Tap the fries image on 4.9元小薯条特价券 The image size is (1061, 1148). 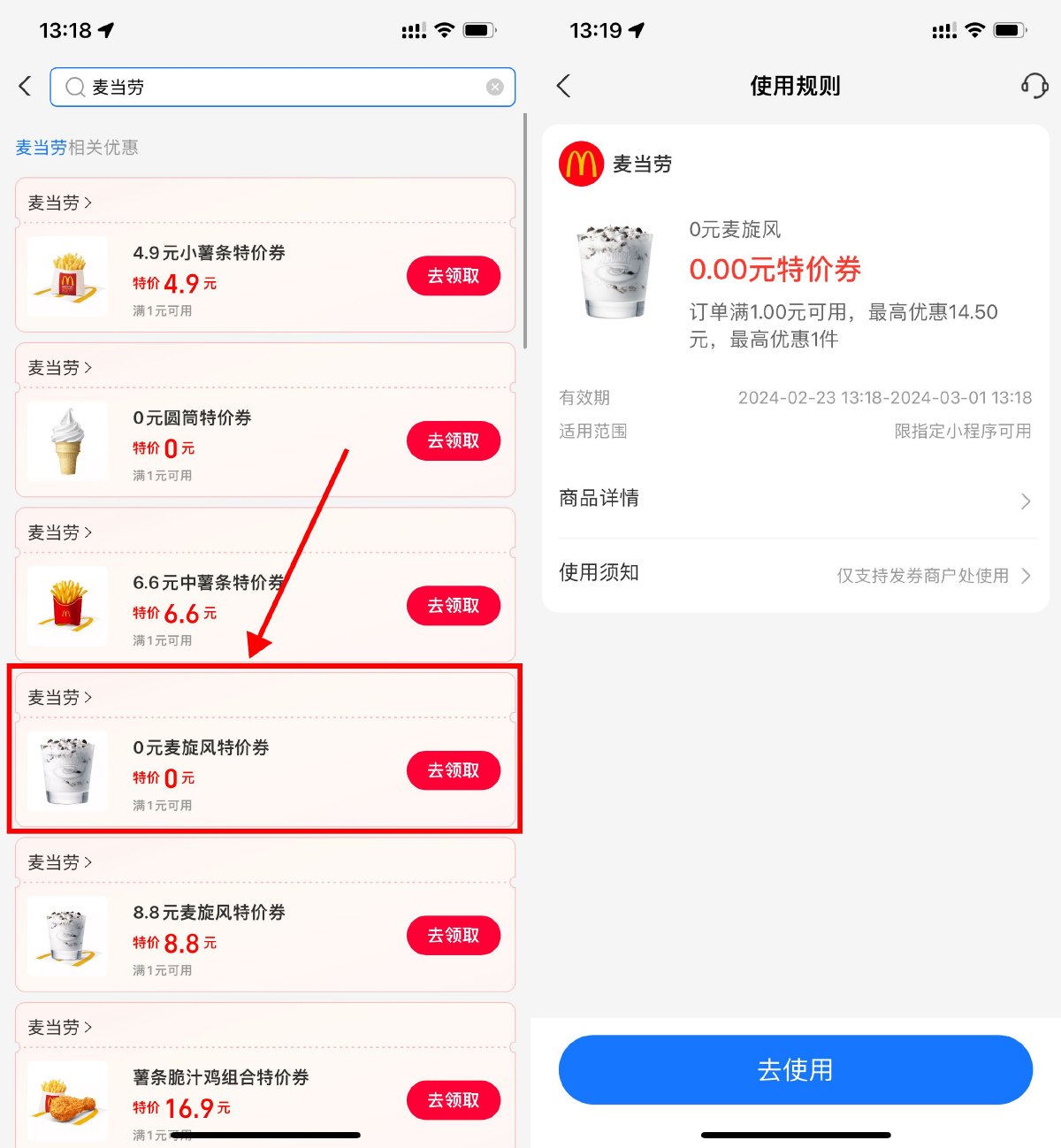(x=67, y=276)
